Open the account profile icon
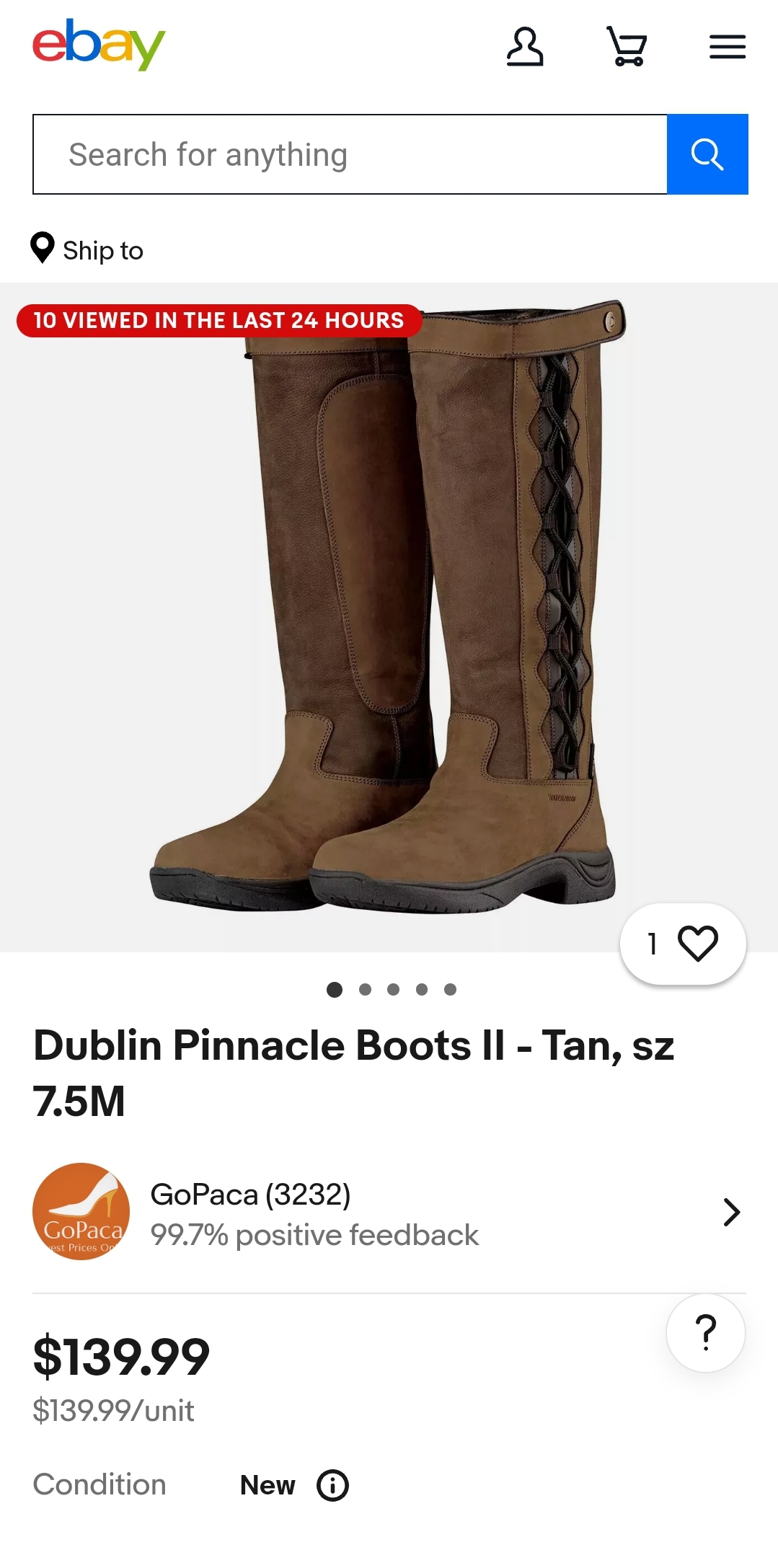Image resolution: width=778 pixels, height=1568 pixels. [x=524, y=48]
